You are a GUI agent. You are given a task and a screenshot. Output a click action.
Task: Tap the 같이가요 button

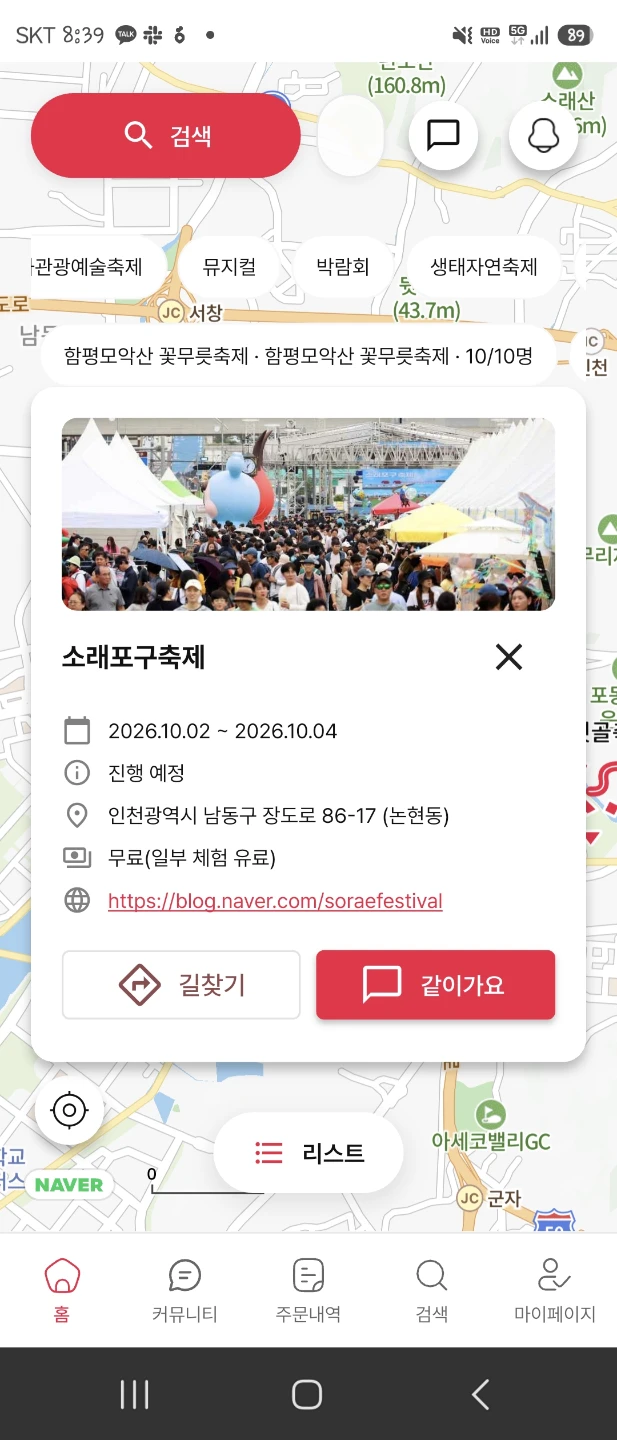tap(435, 985)
